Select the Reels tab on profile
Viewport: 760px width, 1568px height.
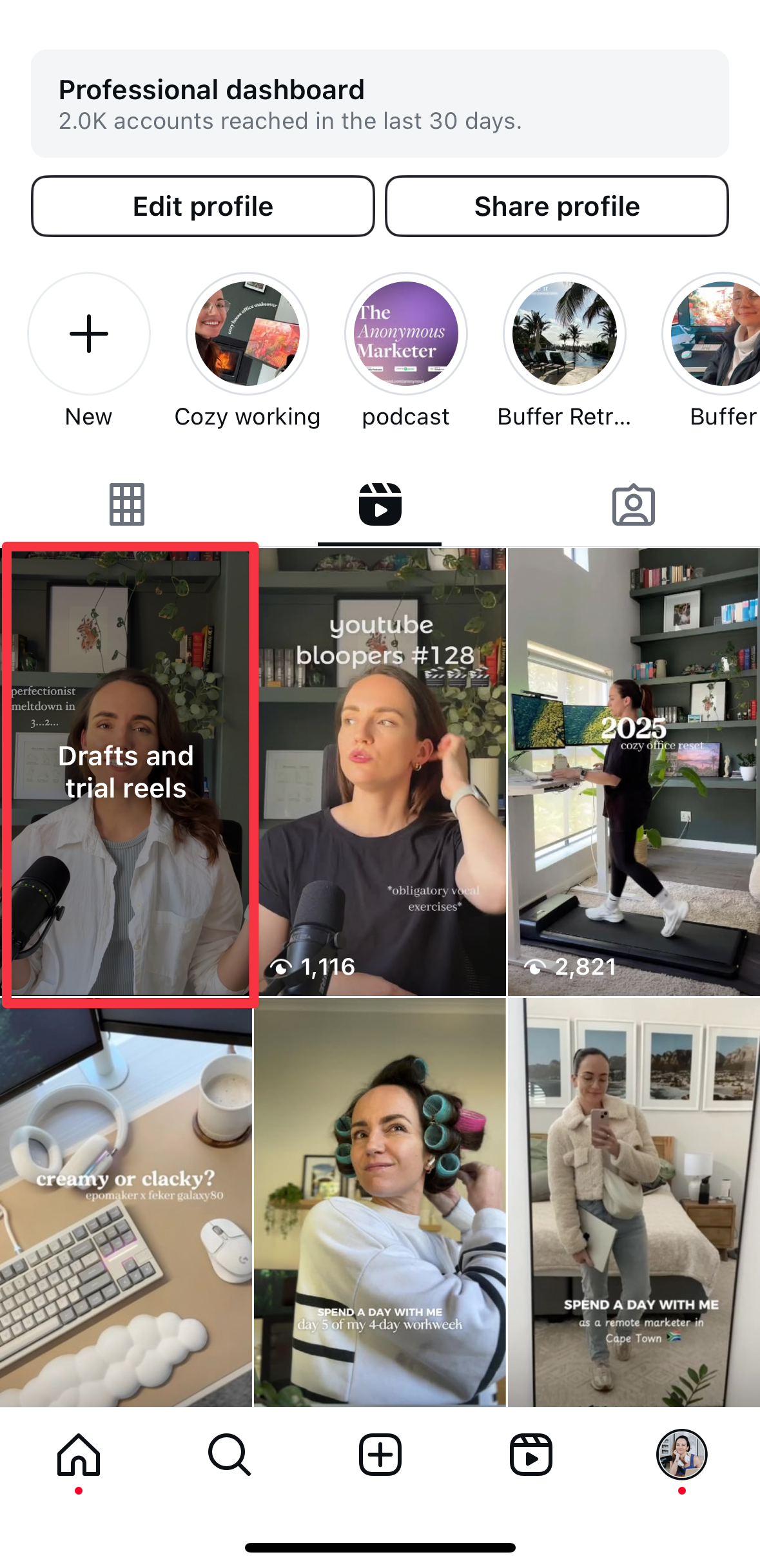(380, 504)
